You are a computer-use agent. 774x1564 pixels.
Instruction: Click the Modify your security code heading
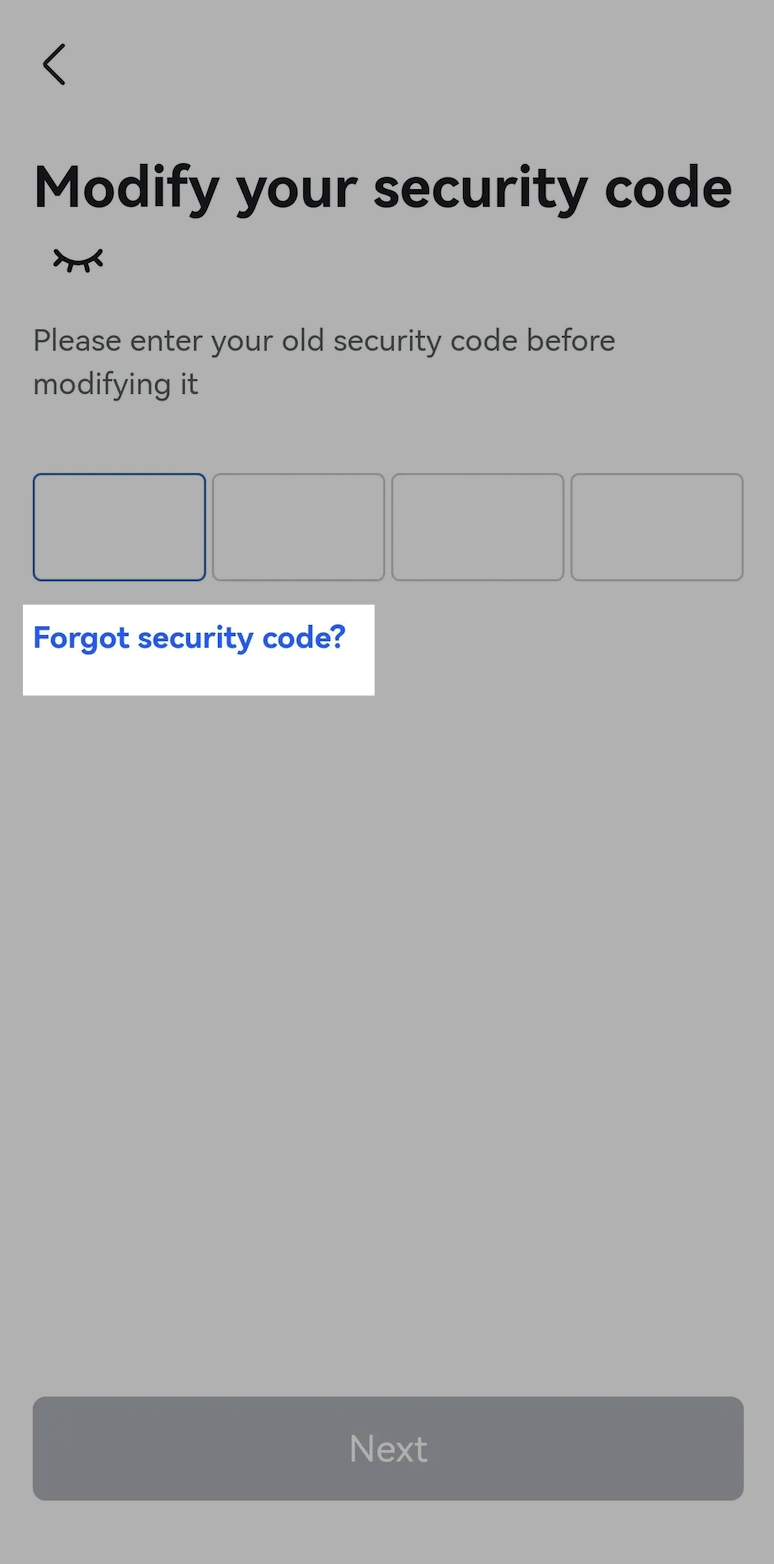point(383,187)
